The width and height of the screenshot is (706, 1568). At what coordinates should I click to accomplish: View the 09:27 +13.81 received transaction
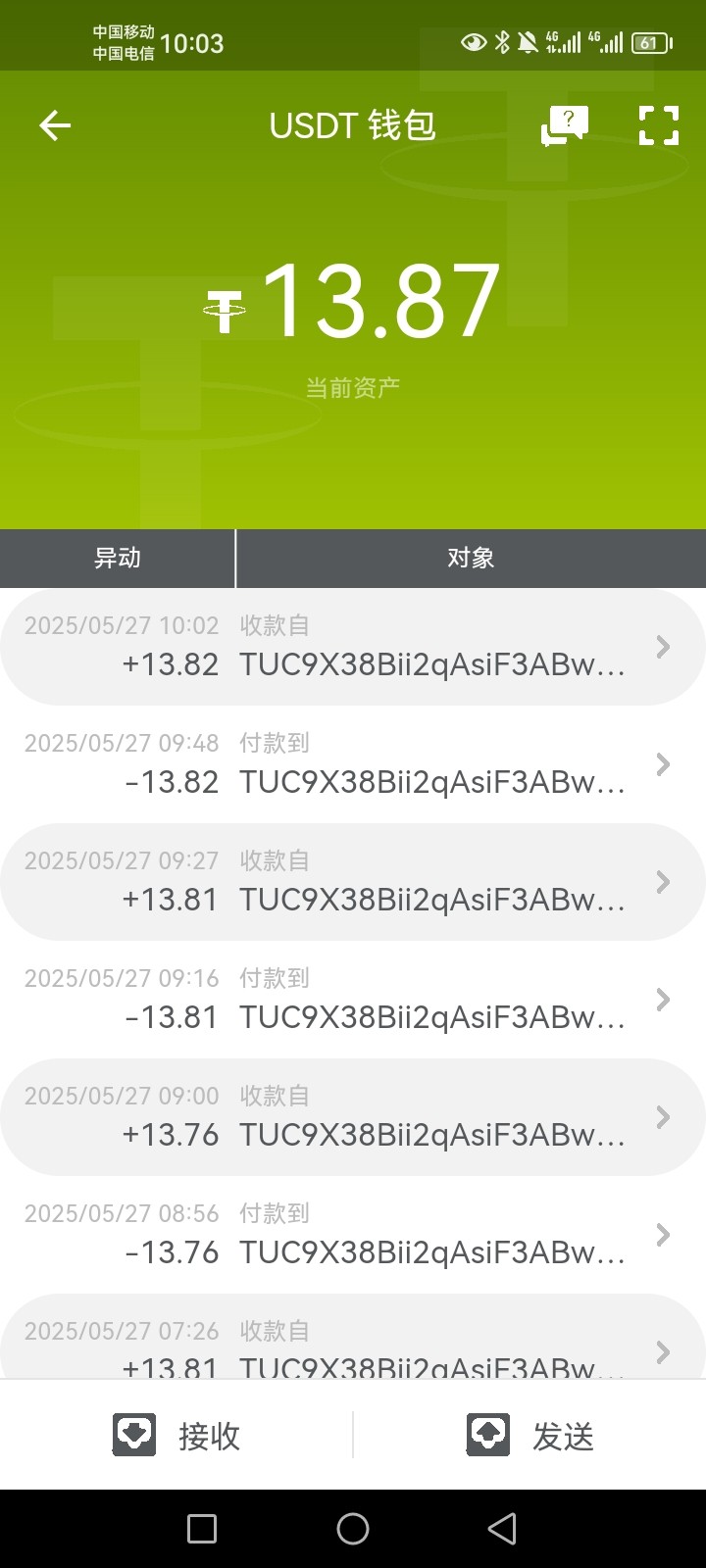(353, 882)
